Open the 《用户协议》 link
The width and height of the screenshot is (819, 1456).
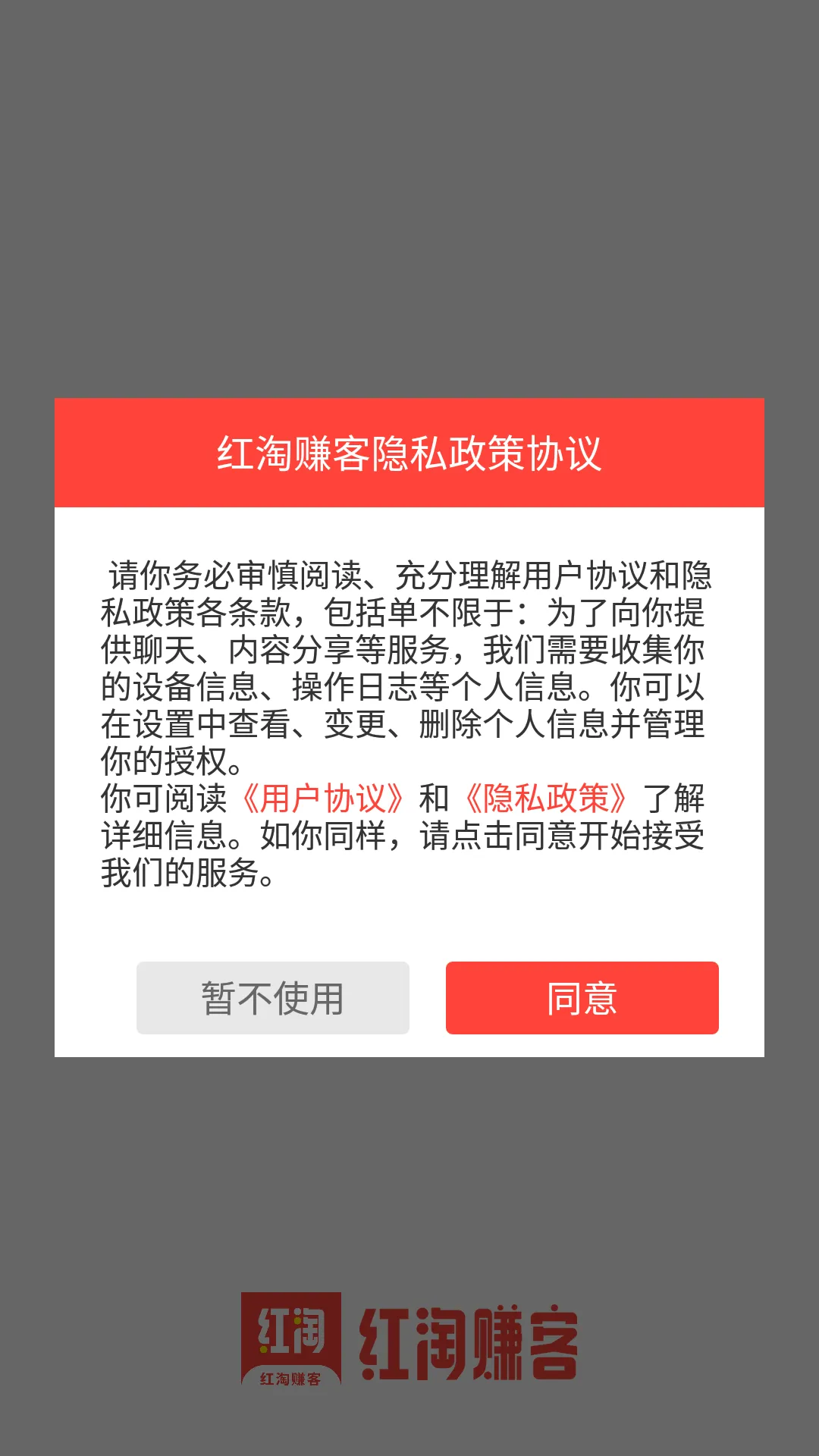tap(322, 799)
